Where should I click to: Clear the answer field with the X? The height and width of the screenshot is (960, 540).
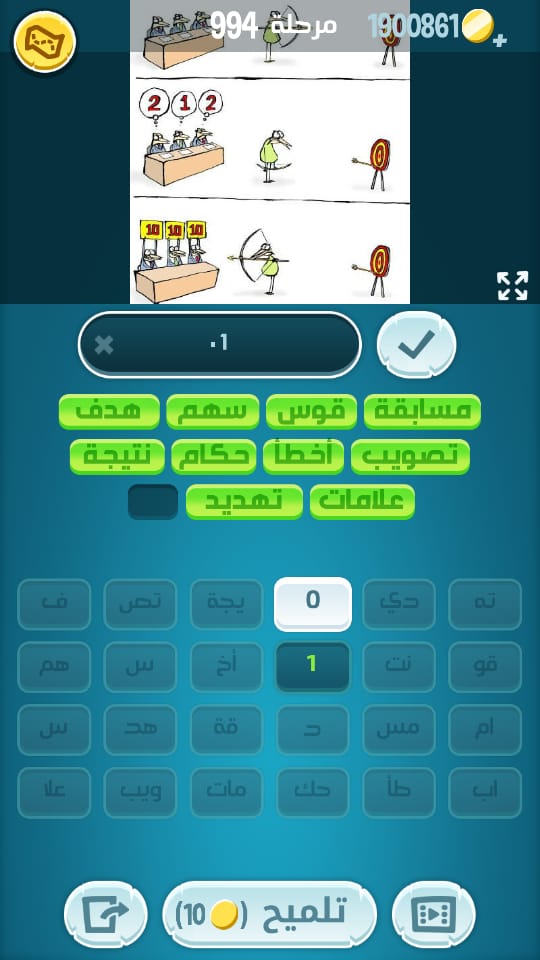click(104, 345)
